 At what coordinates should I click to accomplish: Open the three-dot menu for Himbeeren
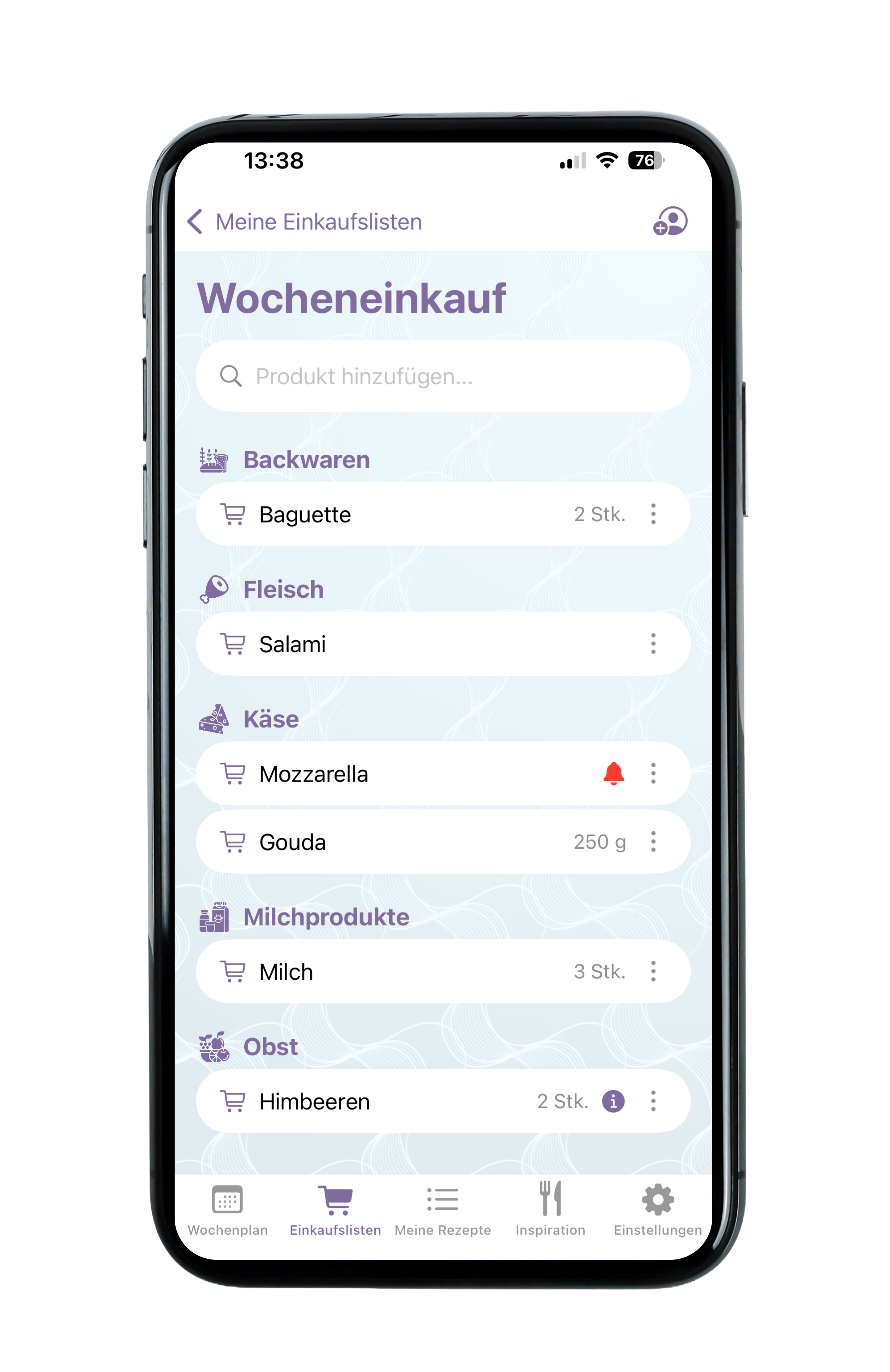point(653,1101)
